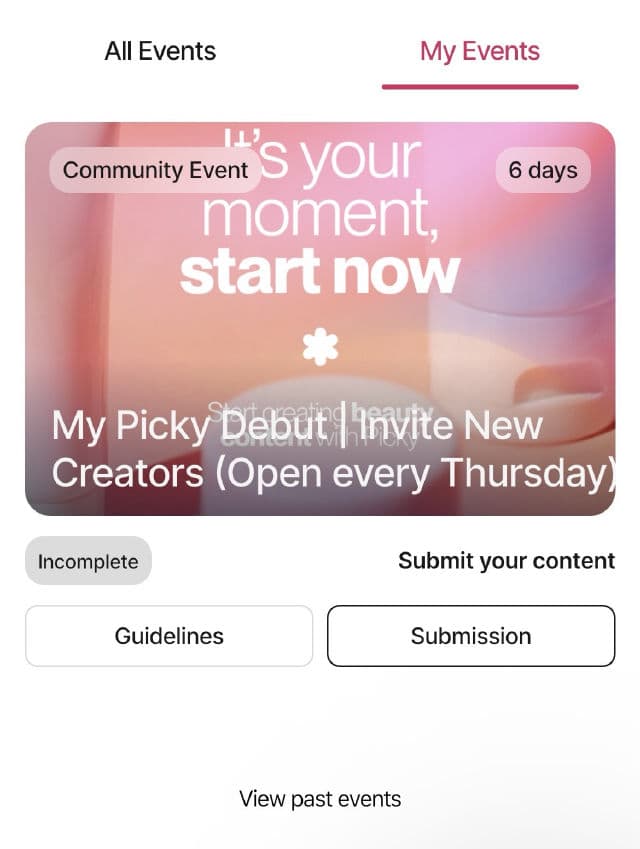
Task: View past events
Action: [320, 799]
